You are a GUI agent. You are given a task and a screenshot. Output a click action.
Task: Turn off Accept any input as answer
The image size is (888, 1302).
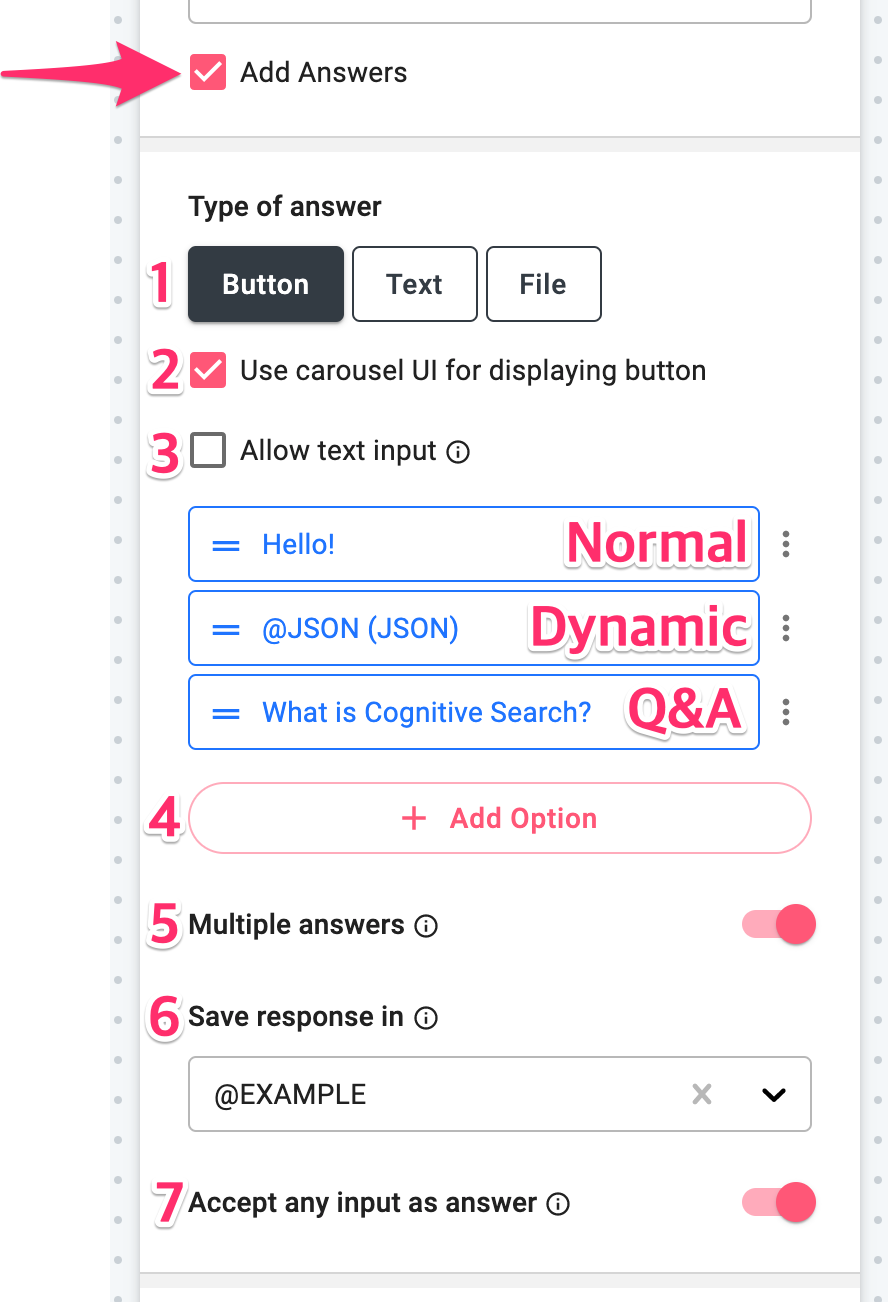[x=780, y=1203]
